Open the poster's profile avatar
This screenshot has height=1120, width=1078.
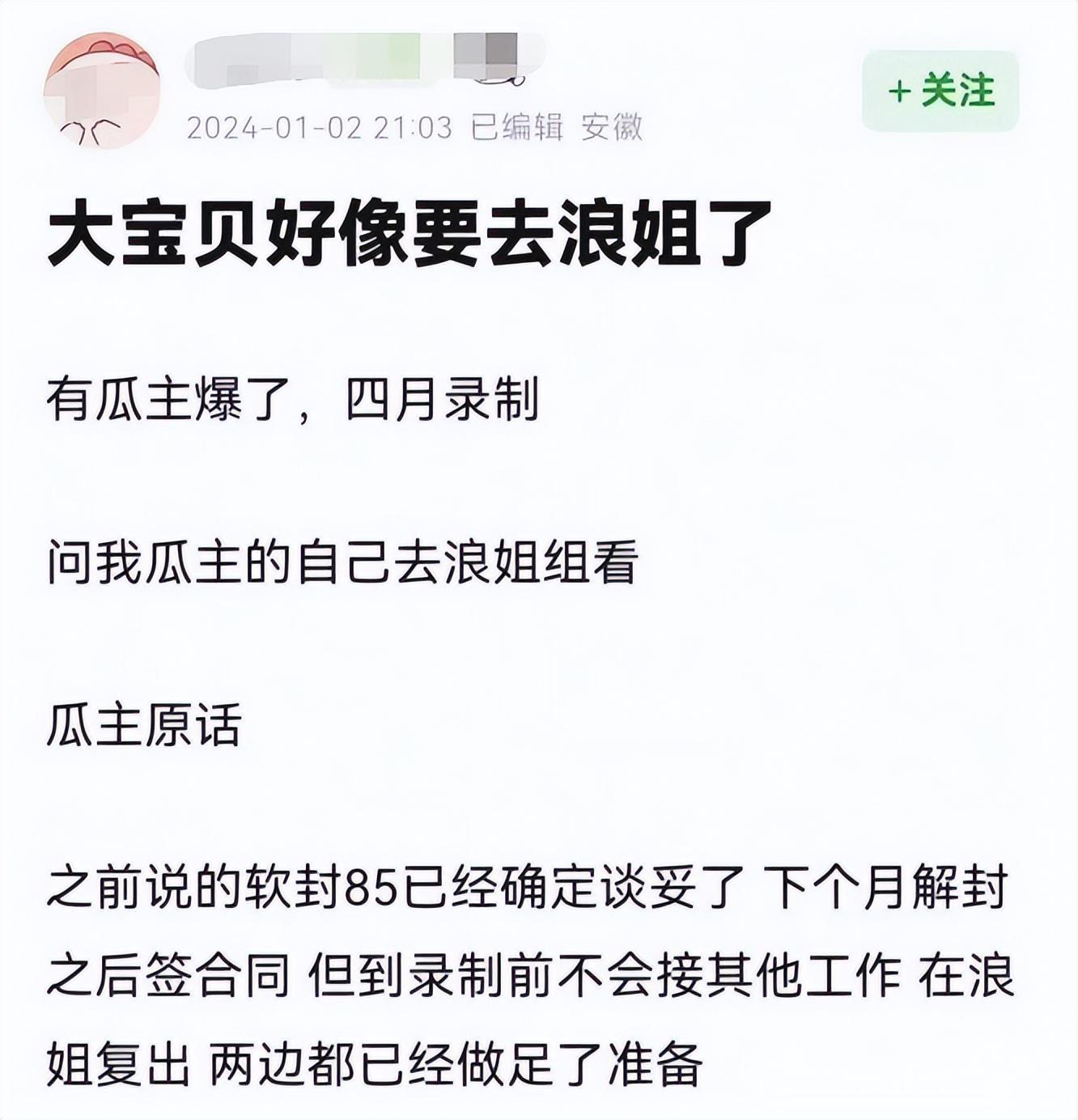point(102,91)
